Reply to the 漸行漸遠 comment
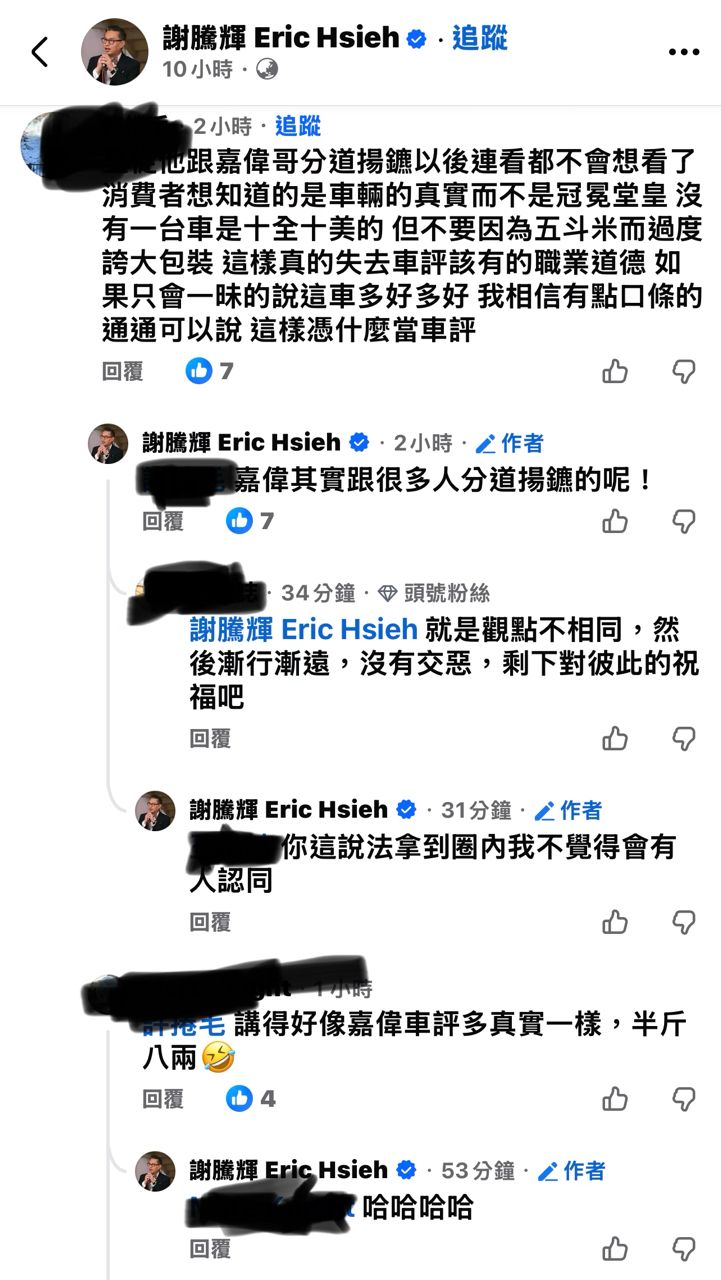 click(210, 739)
